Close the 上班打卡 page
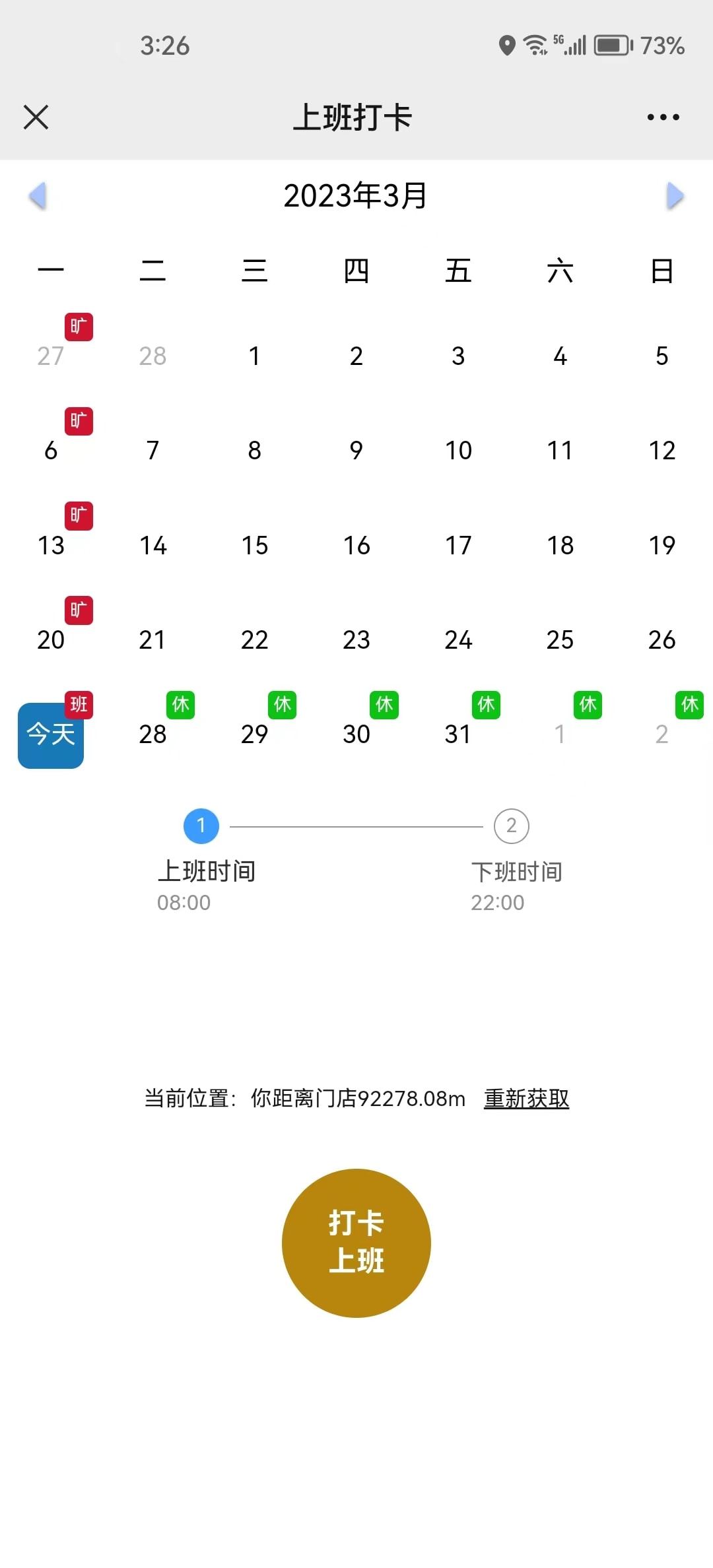Viewport: 713px width, 1568px height. [36, 117]
